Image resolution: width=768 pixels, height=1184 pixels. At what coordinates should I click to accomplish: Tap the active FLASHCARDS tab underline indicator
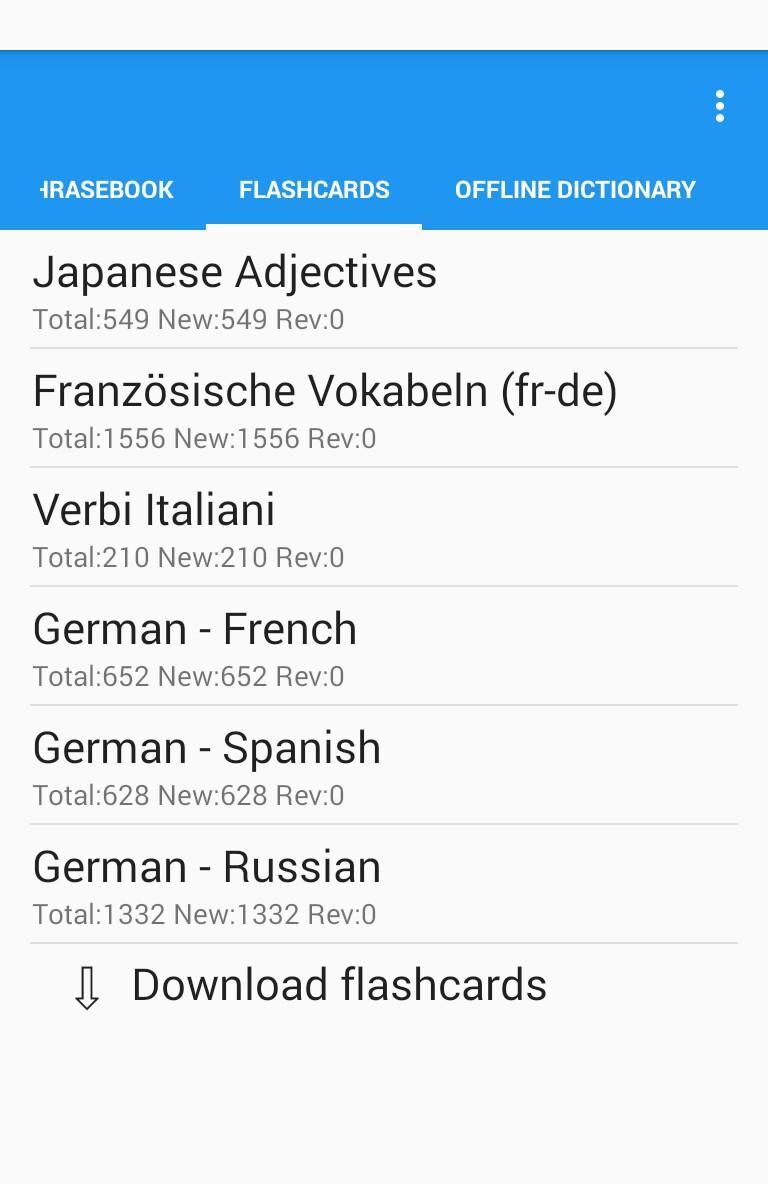click(x=312, y=226)
